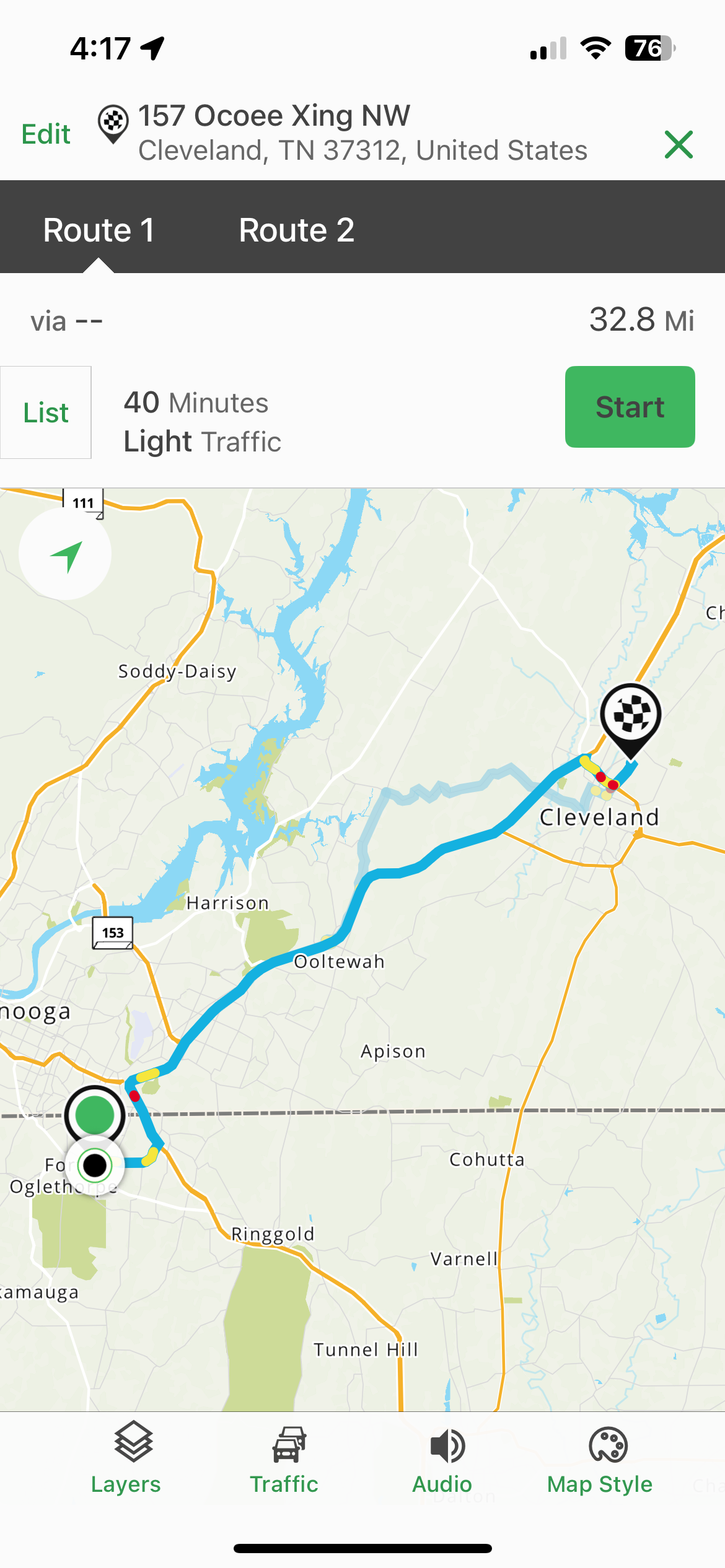Switch to Route 2
Viewport: 725px width, 1568px height.
click(296, 230)
